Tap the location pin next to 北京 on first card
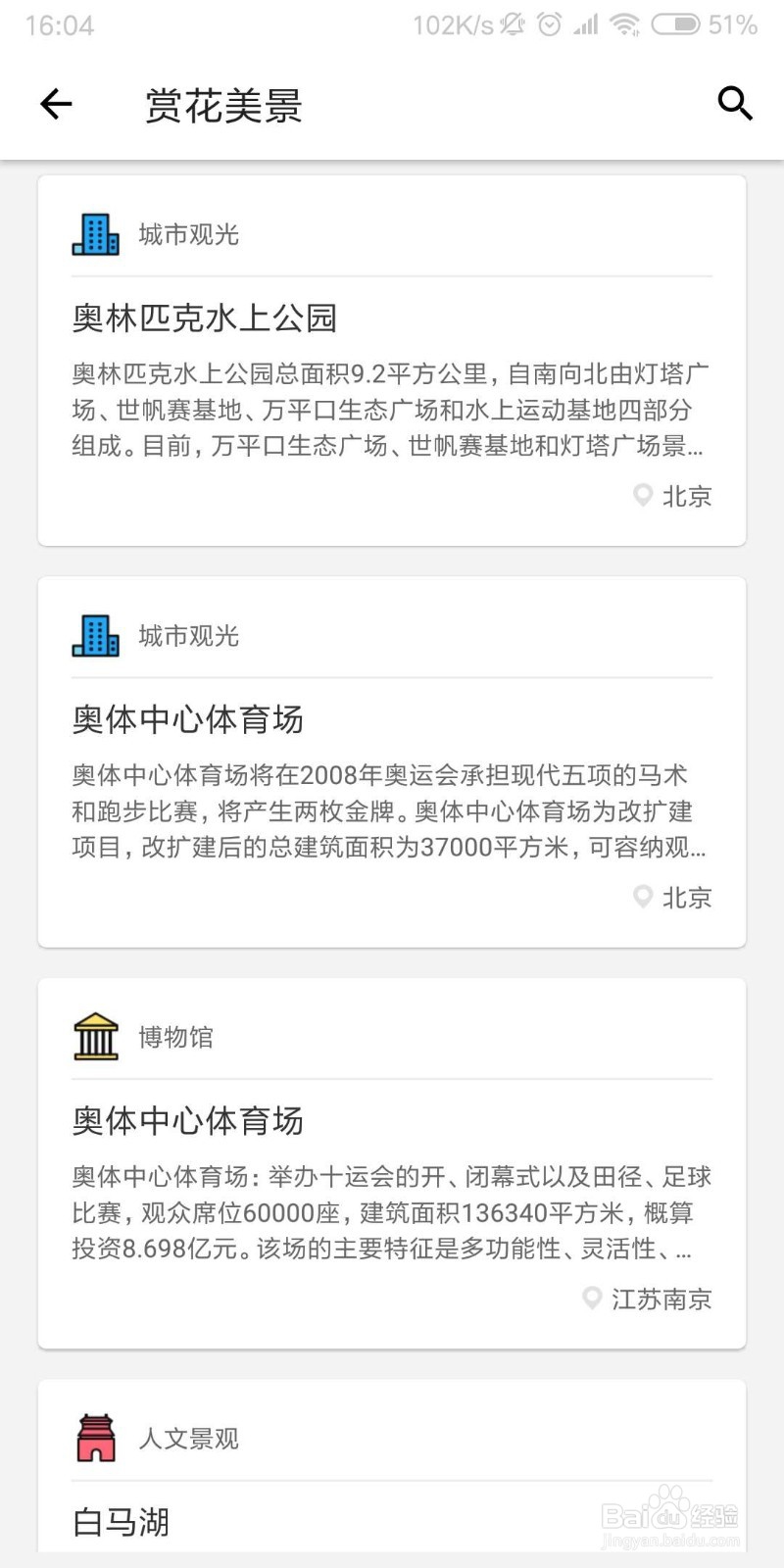 [643, 496]
